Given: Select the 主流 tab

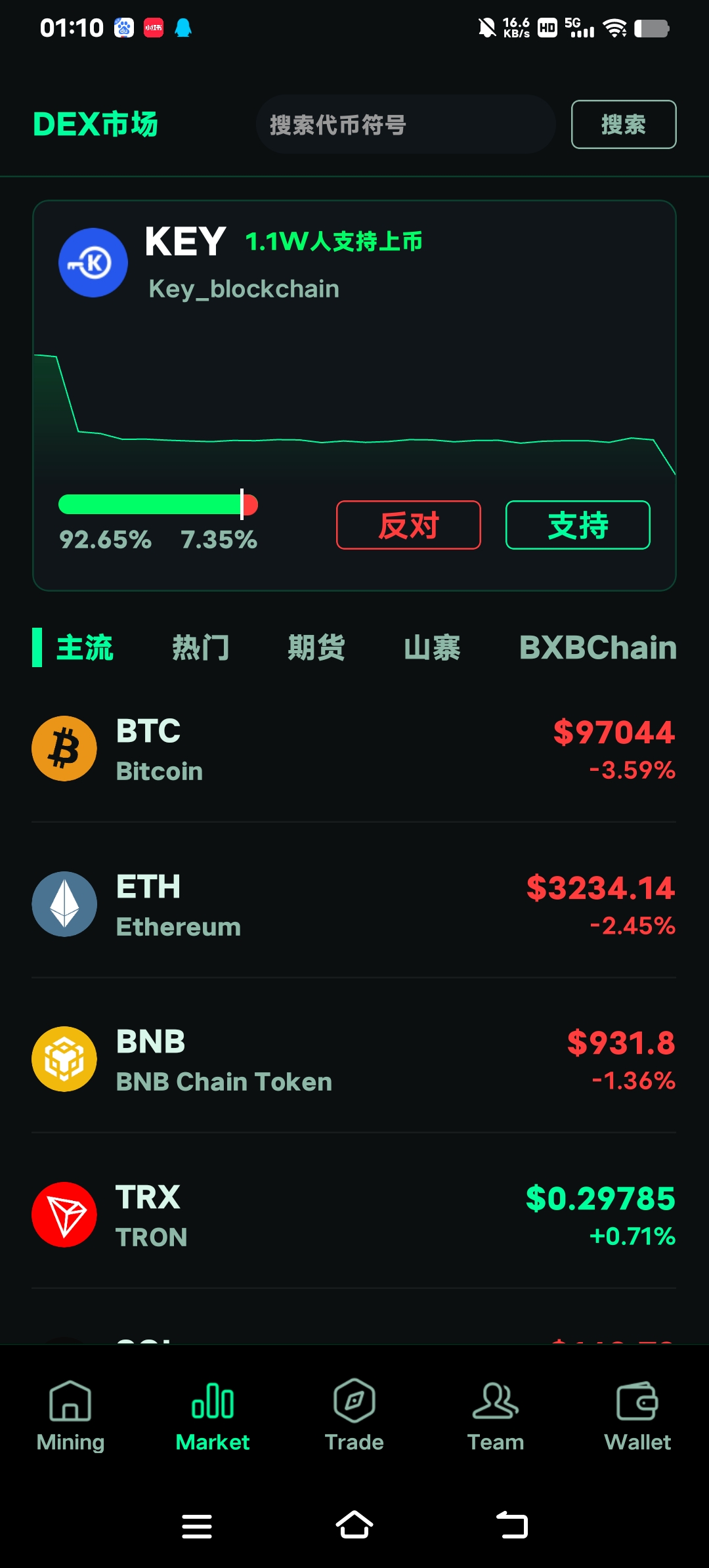Looking at the screenshot, I should click(x=84, y=648).
